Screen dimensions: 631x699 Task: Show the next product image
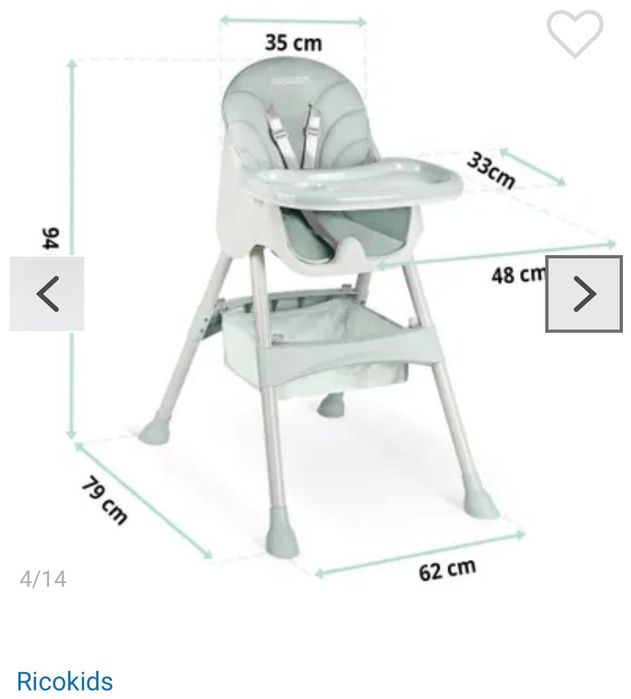pos(584,294)
